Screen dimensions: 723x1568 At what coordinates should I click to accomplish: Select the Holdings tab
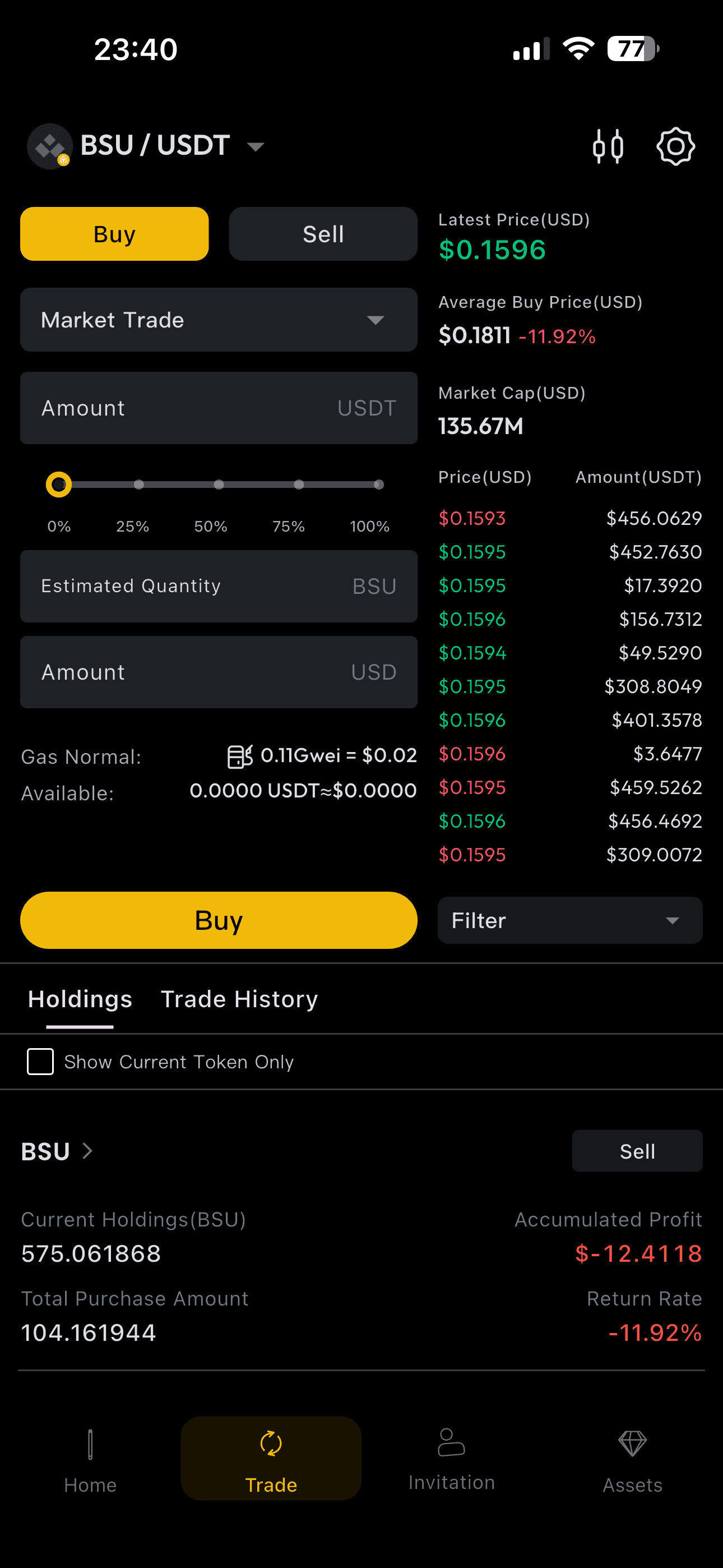click(79, 999)
